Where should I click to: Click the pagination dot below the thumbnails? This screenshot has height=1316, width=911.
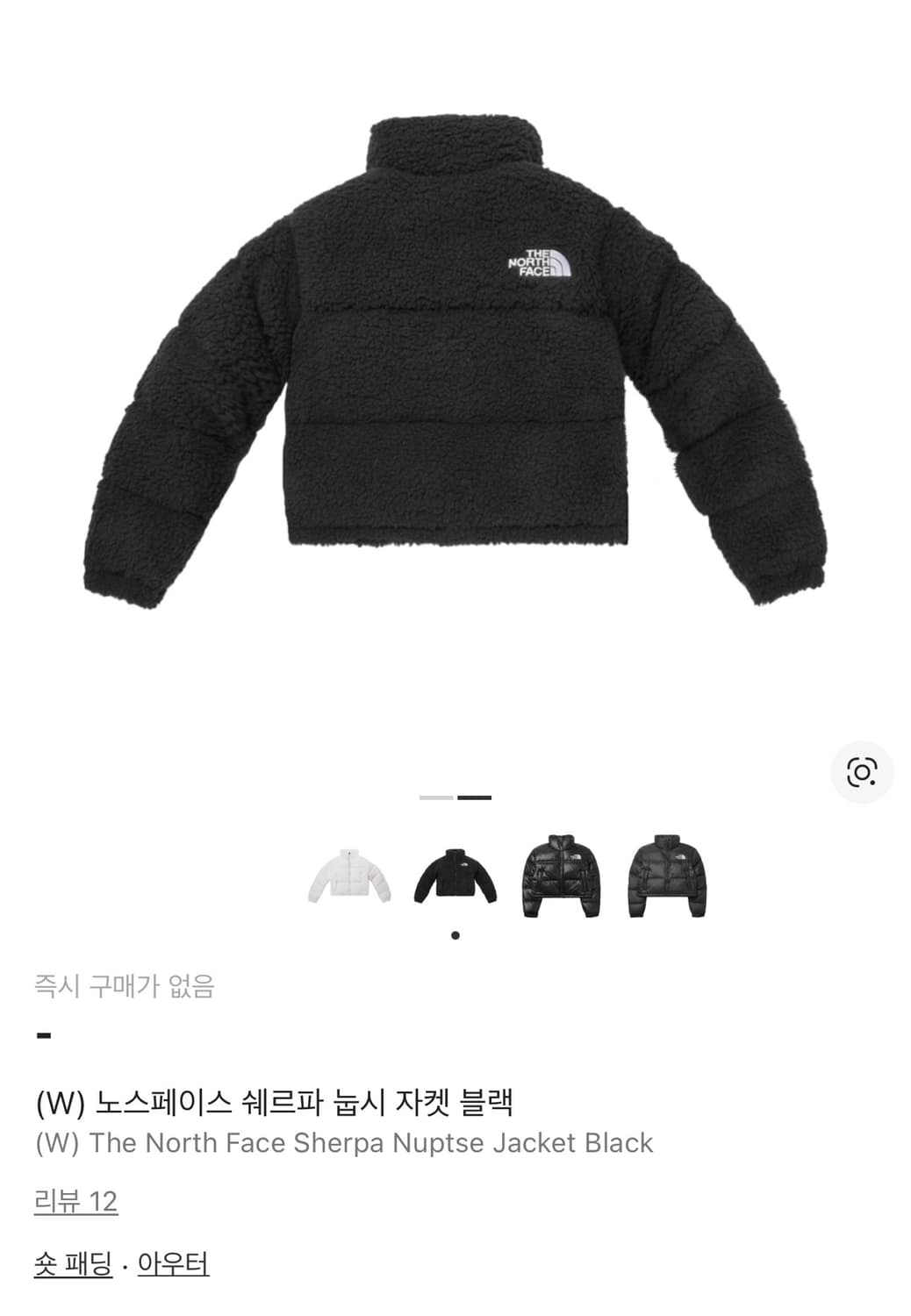455,934
